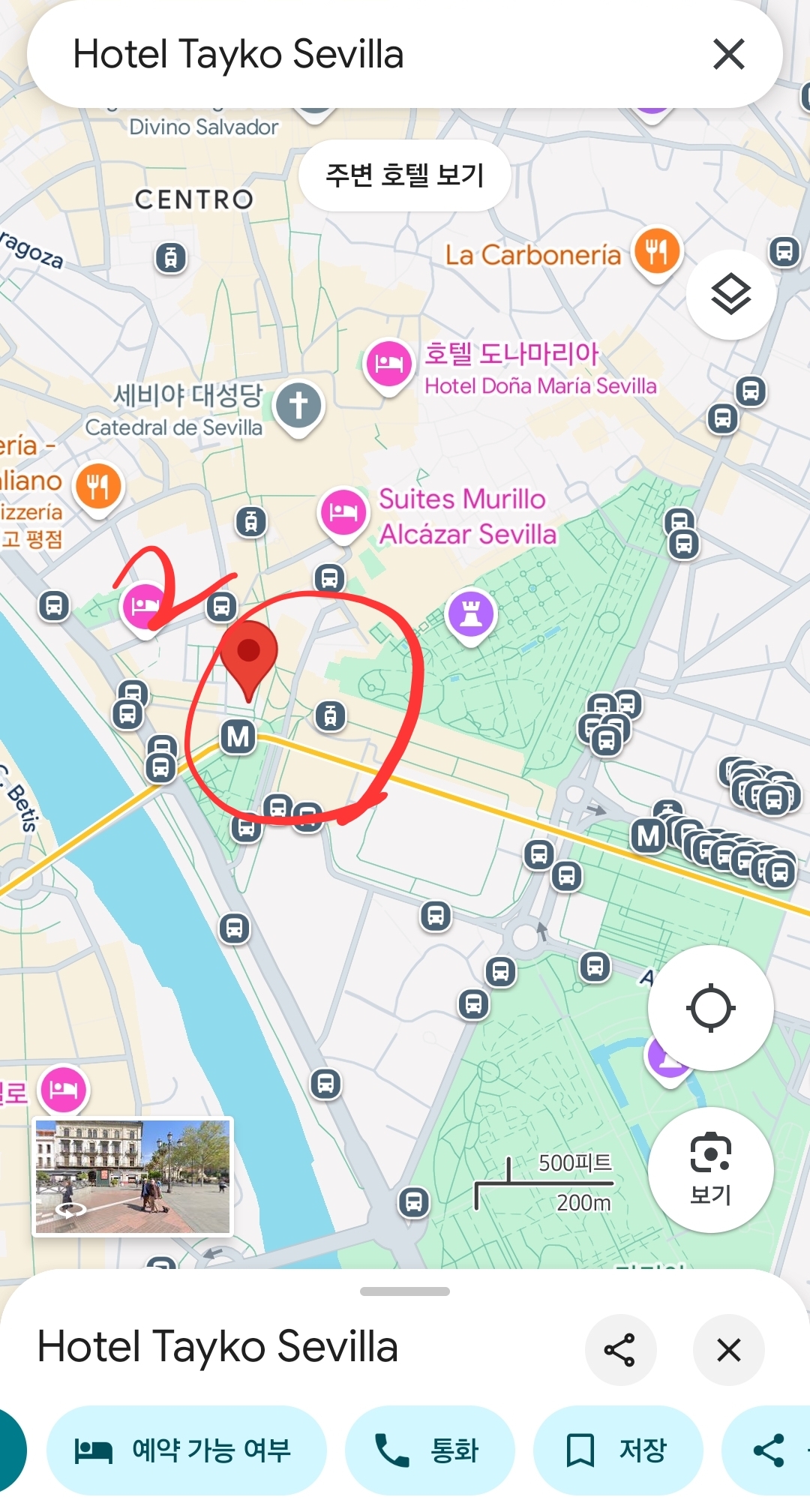Select the Hotel Doña María Sevilla pin
Screen dimensions: 810x1512
[x=388, y=364]
